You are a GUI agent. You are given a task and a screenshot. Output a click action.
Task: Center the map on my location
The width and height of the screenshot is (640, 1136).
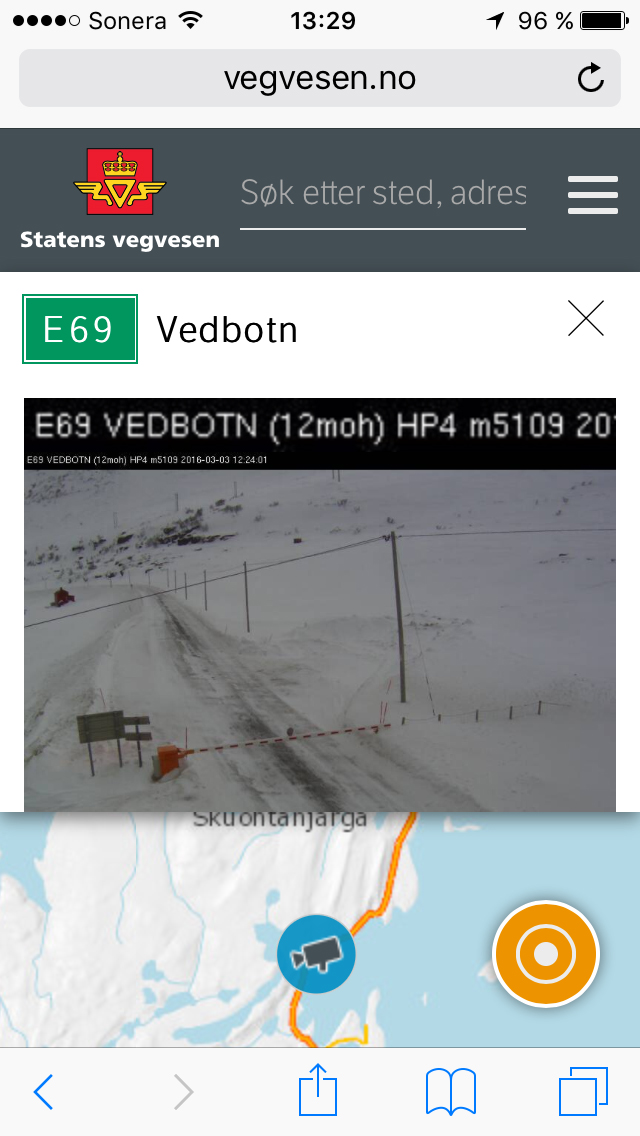tap(545, 954)
